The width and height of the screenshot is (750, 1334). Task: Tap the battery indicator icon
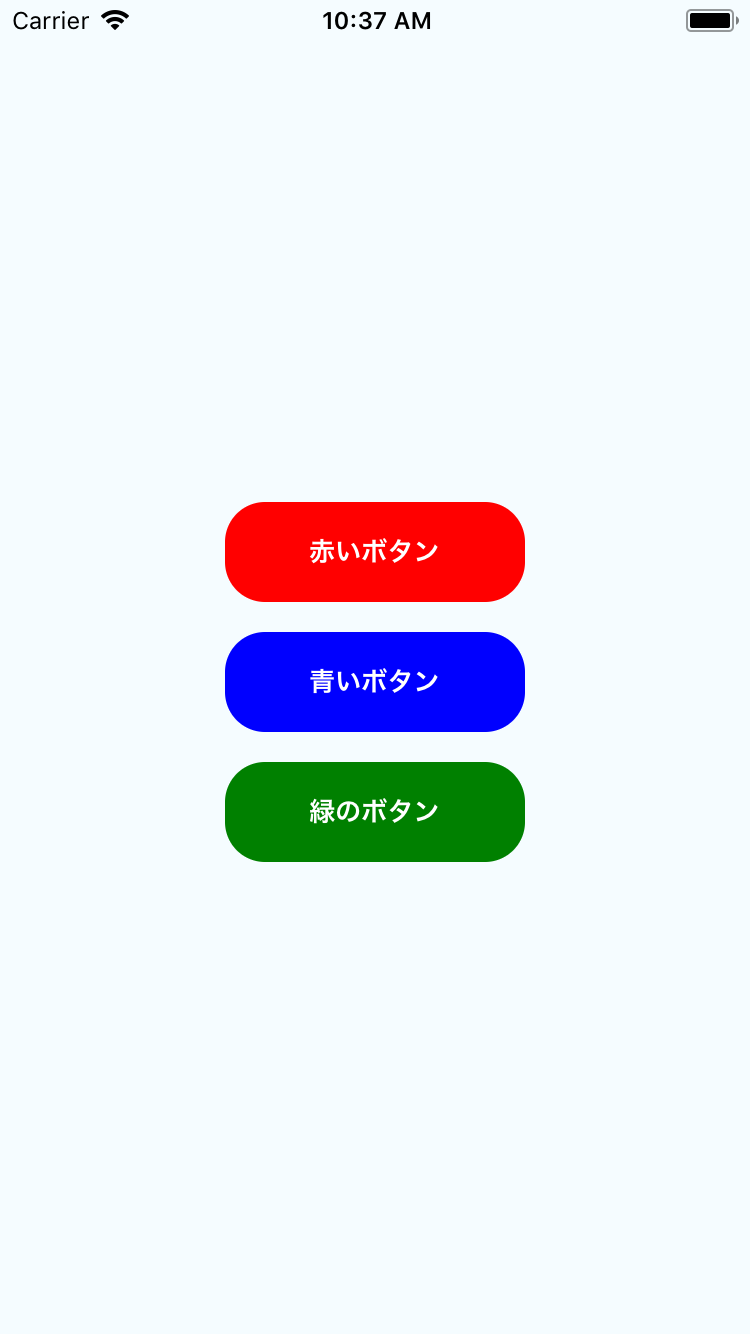point(710,19)
